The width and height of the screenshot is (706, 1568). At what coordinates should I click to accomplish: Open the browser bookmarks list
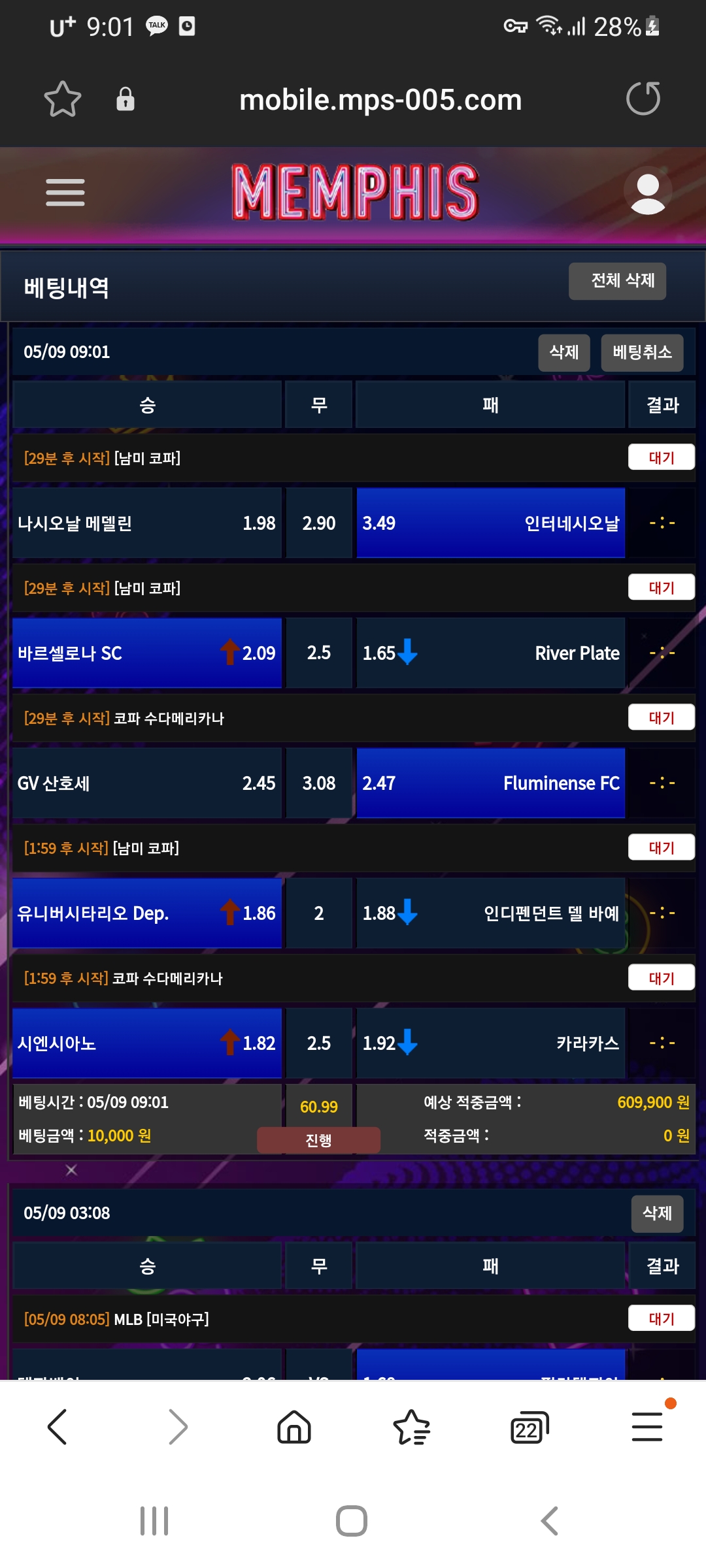[411, 1426]
